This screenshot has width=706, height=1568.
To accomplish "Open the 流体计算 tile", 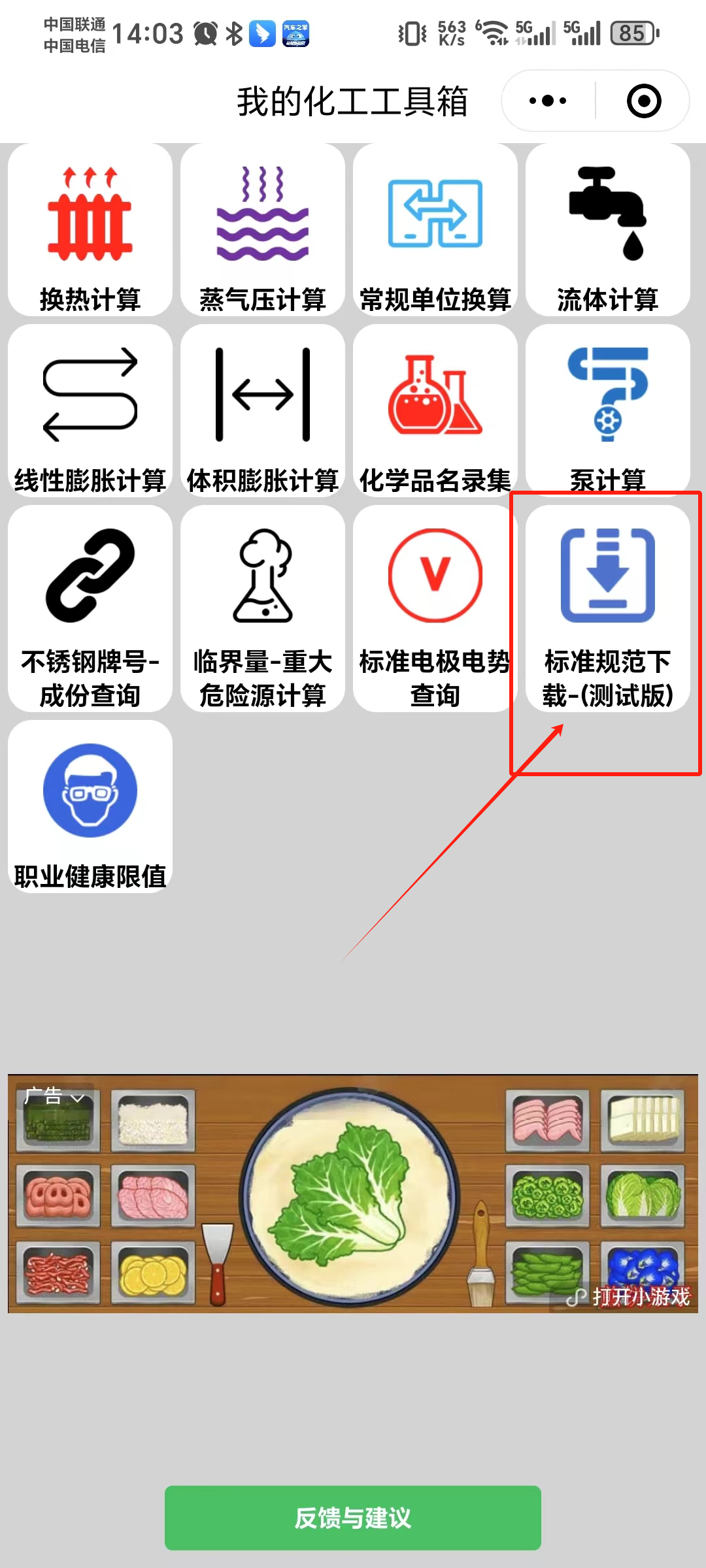I will (608, 229).
